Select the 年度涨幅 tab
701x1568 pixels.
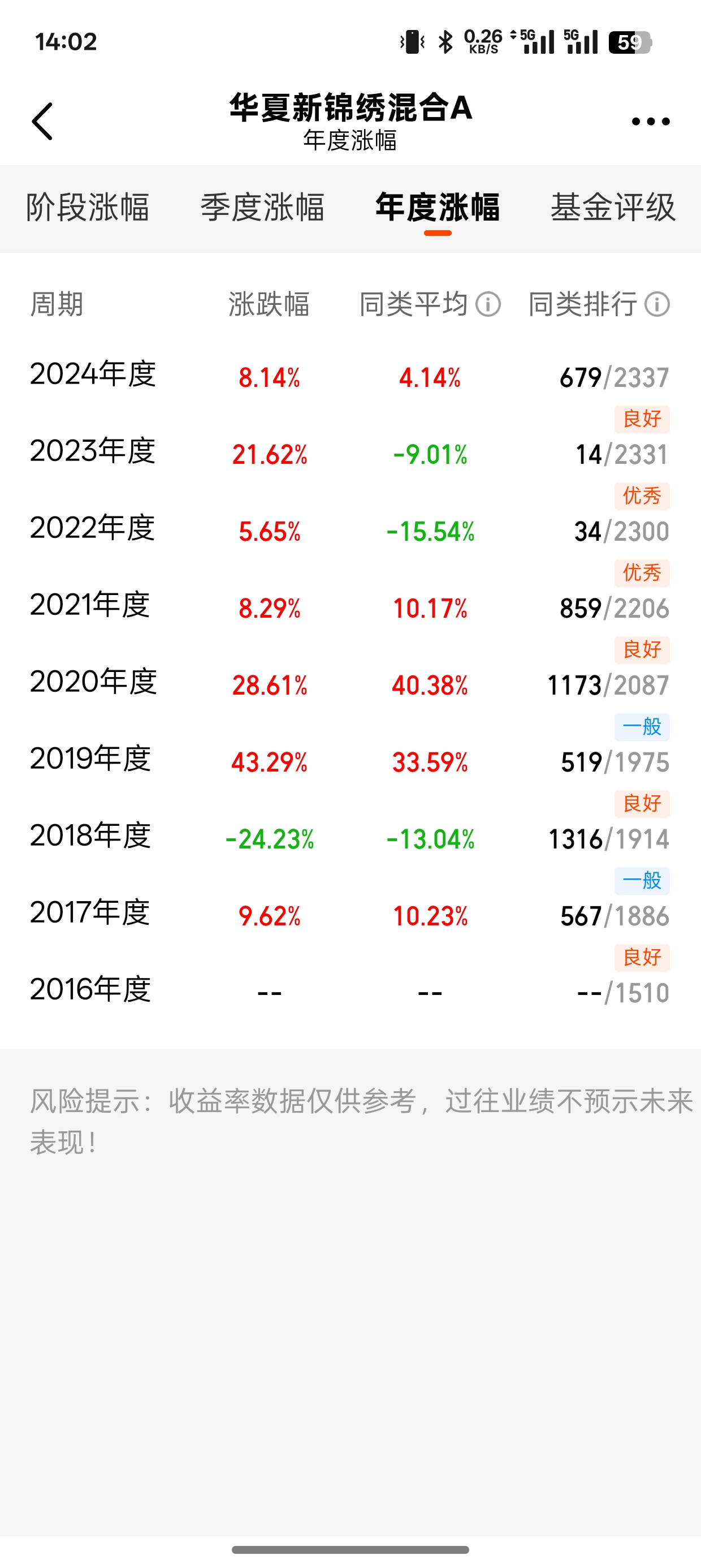[438, 208]
